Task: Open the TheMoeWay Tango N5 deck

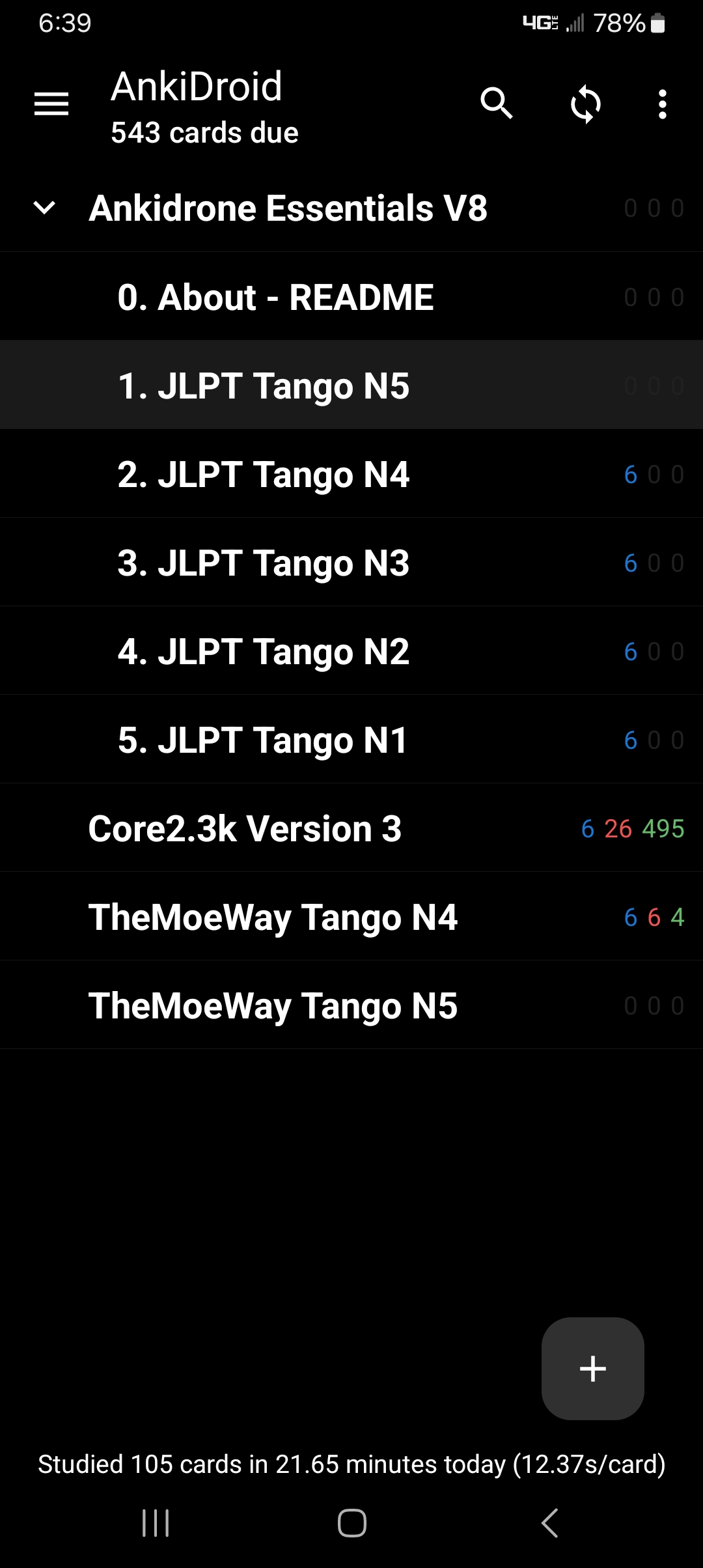Action: (x=273, y=1005)
